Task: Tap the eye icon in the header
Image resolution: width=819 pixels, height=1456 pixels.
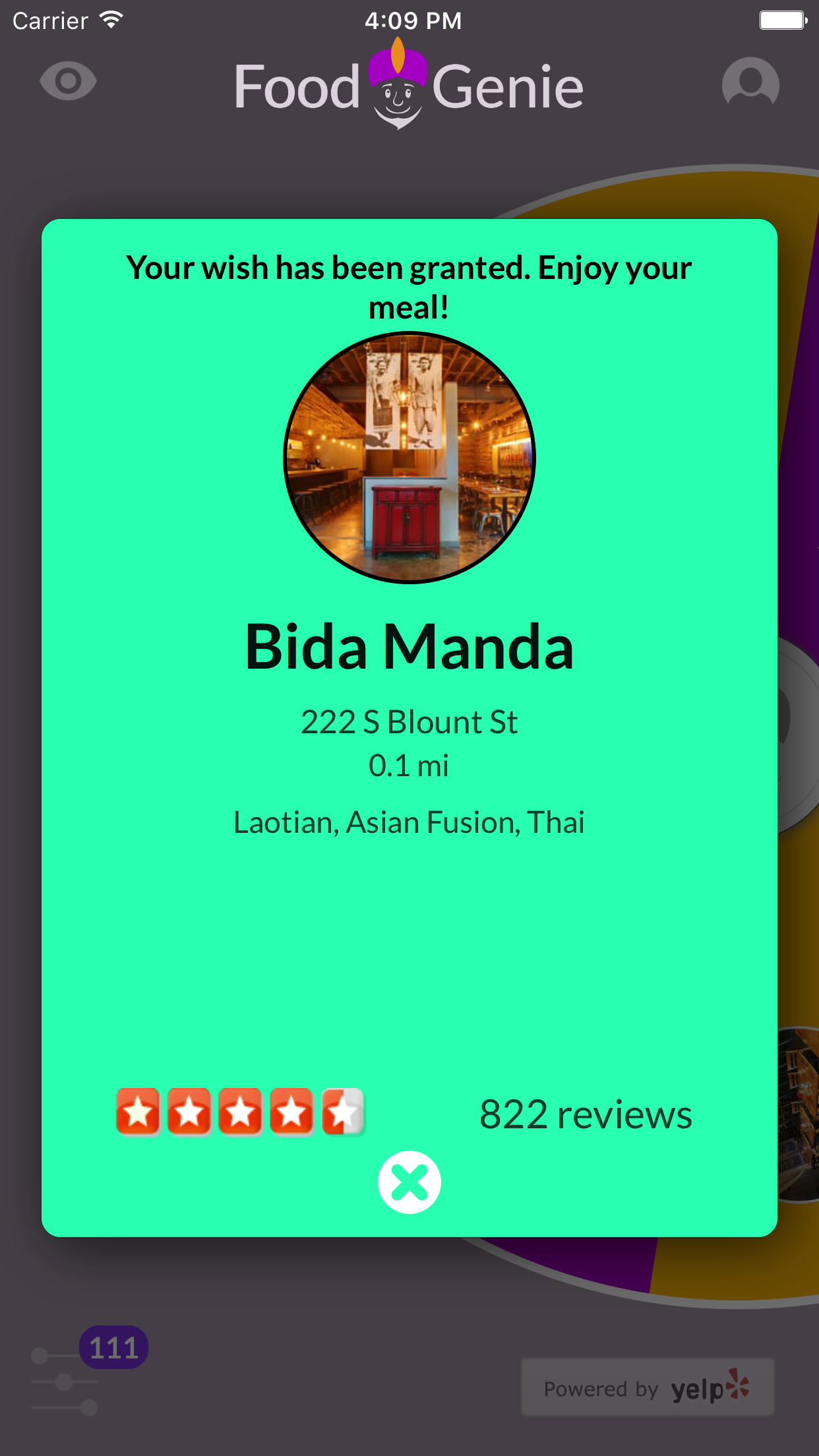Action: [68, 81]
